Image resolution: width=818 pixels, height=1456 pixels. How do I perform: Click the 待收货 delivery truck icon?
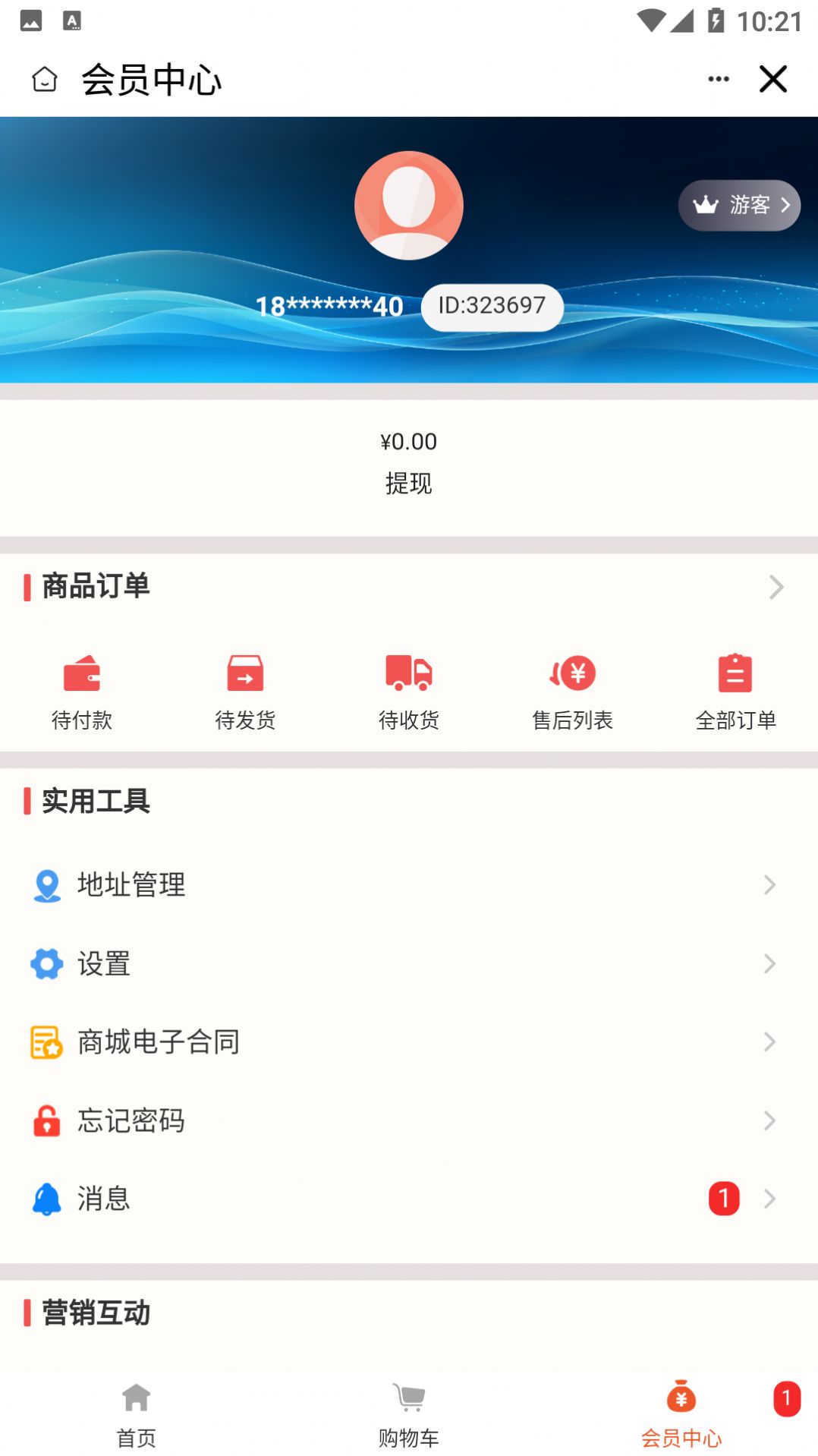pos(409,673)
